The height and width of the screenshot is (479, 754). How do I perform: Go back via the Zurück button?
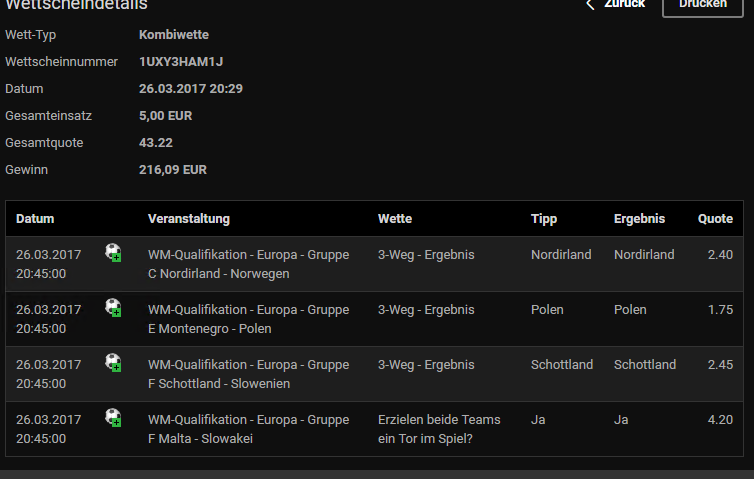616,4
